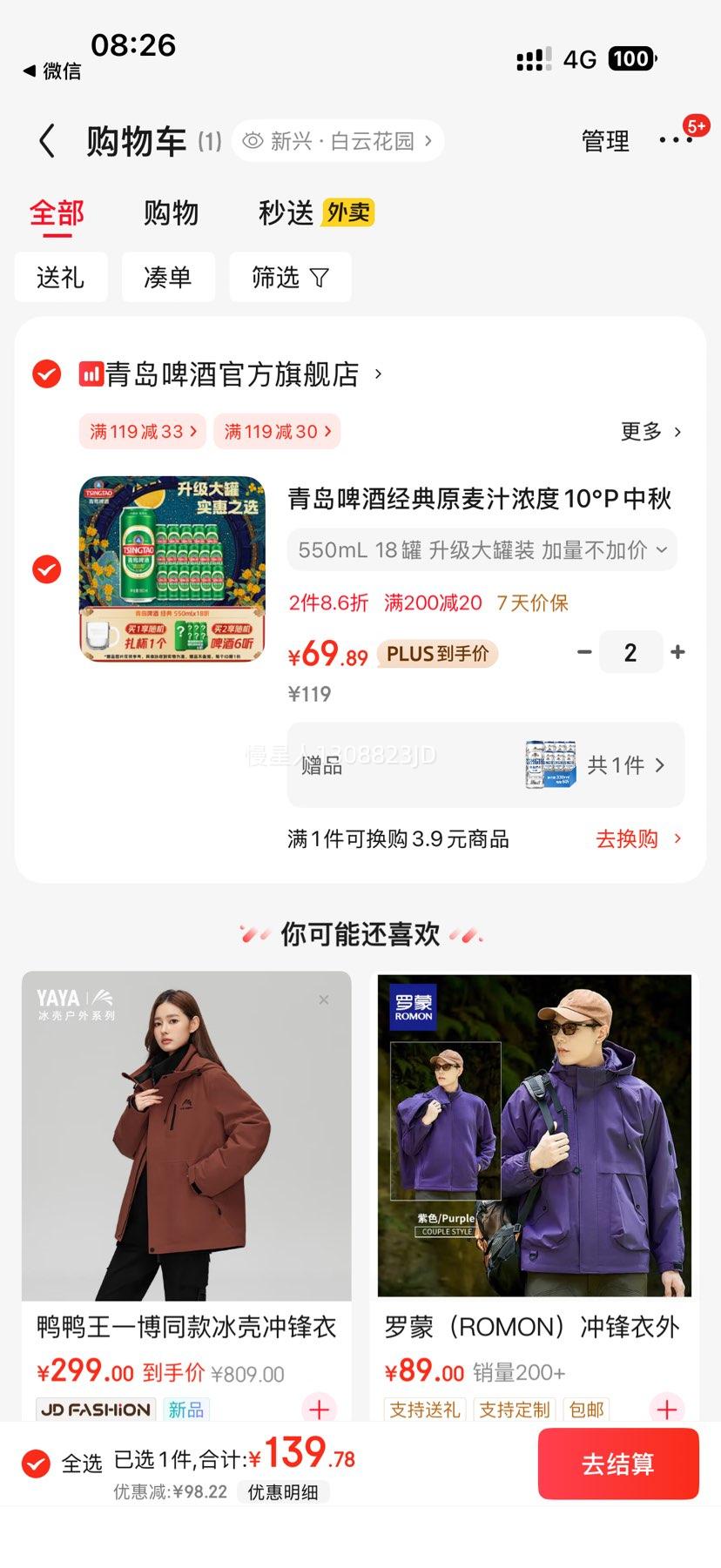This screenshot has height=1568, width=721.
Task: Claim the 满119减33 coupon
Action: tap(144, 432)
